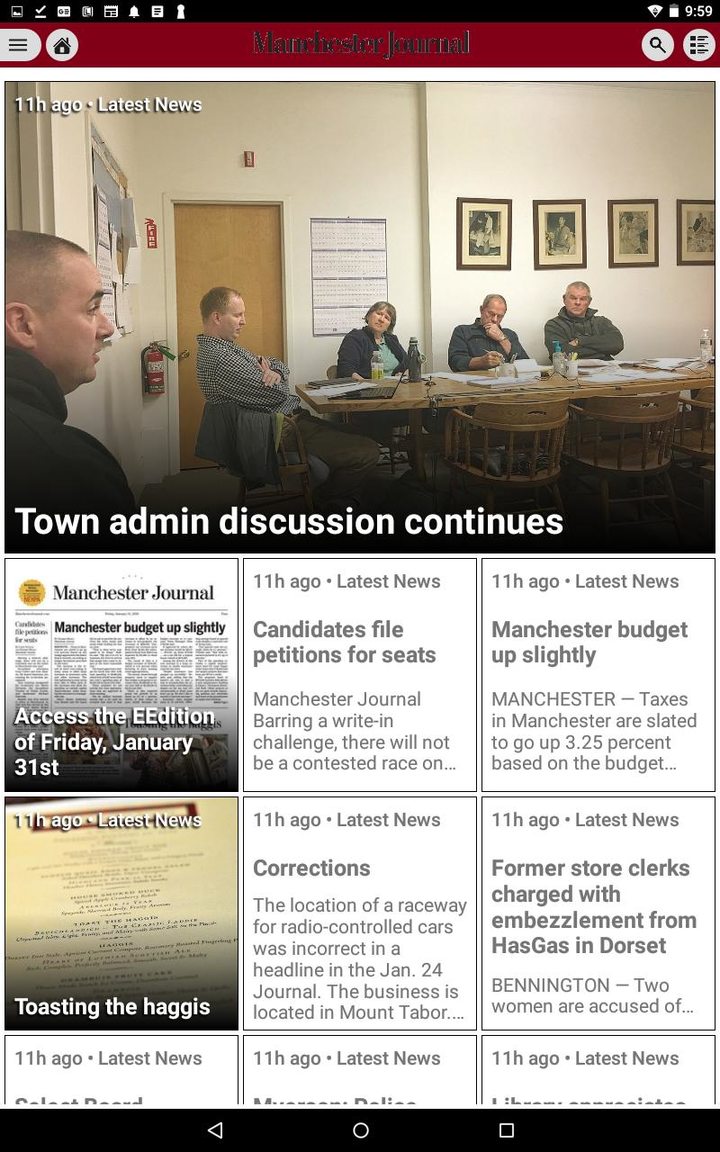720x1152 pixels.
Task: Read Candidates file petitions for seats
Action: [x=360, y=675]
